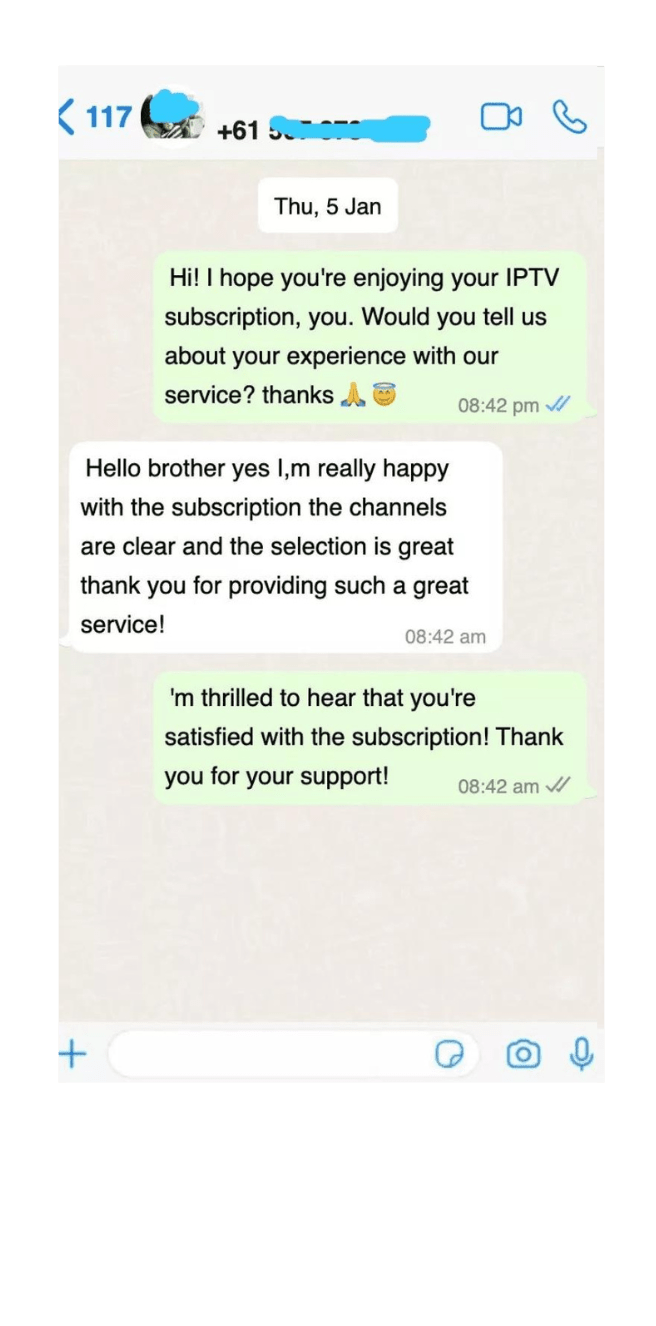Open the camera to send a photo
The image size is (656, 1326).
click(x=523, y=1054)
